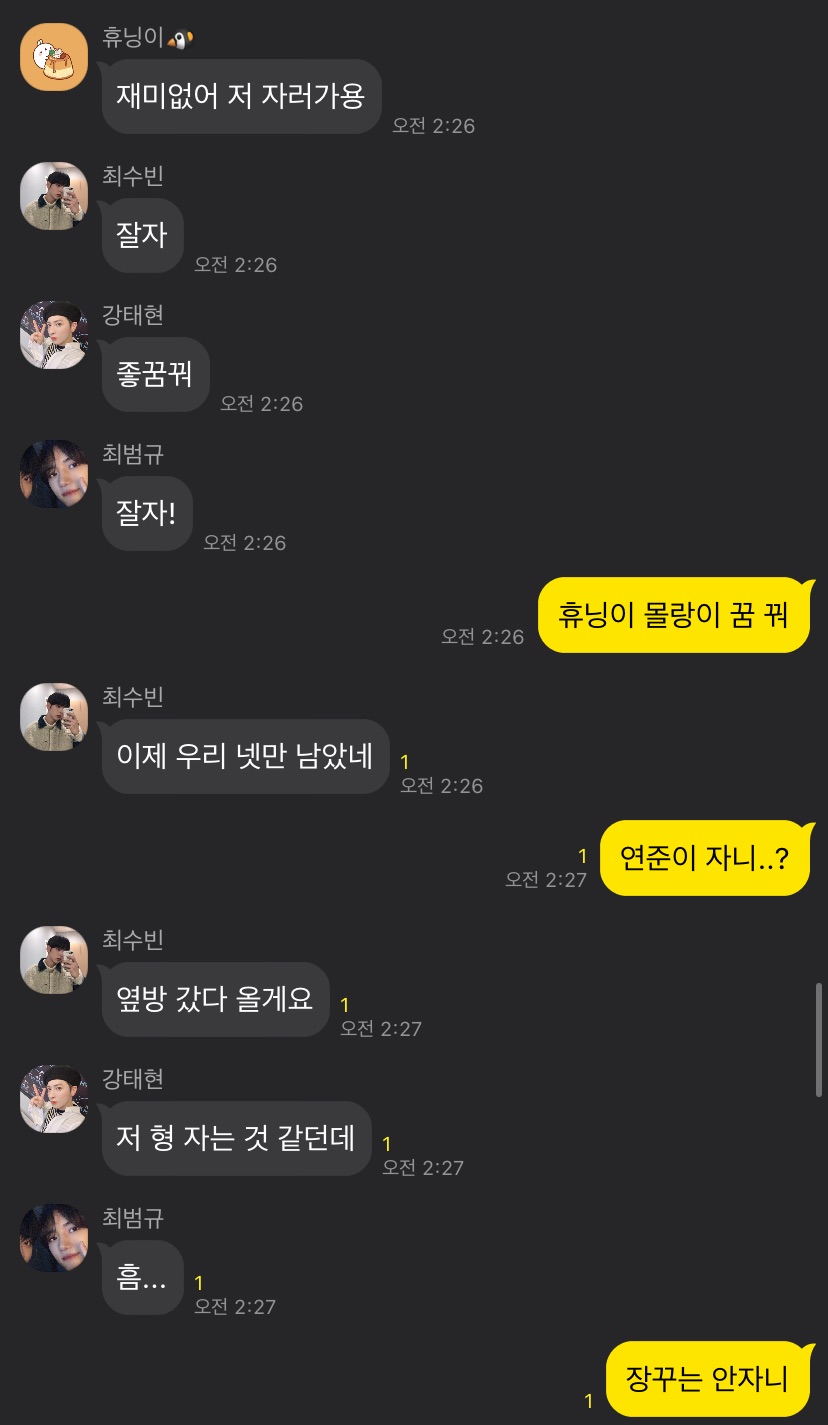Tap 최범규's avatar beside the "잘자!" message

coord(54,474)
